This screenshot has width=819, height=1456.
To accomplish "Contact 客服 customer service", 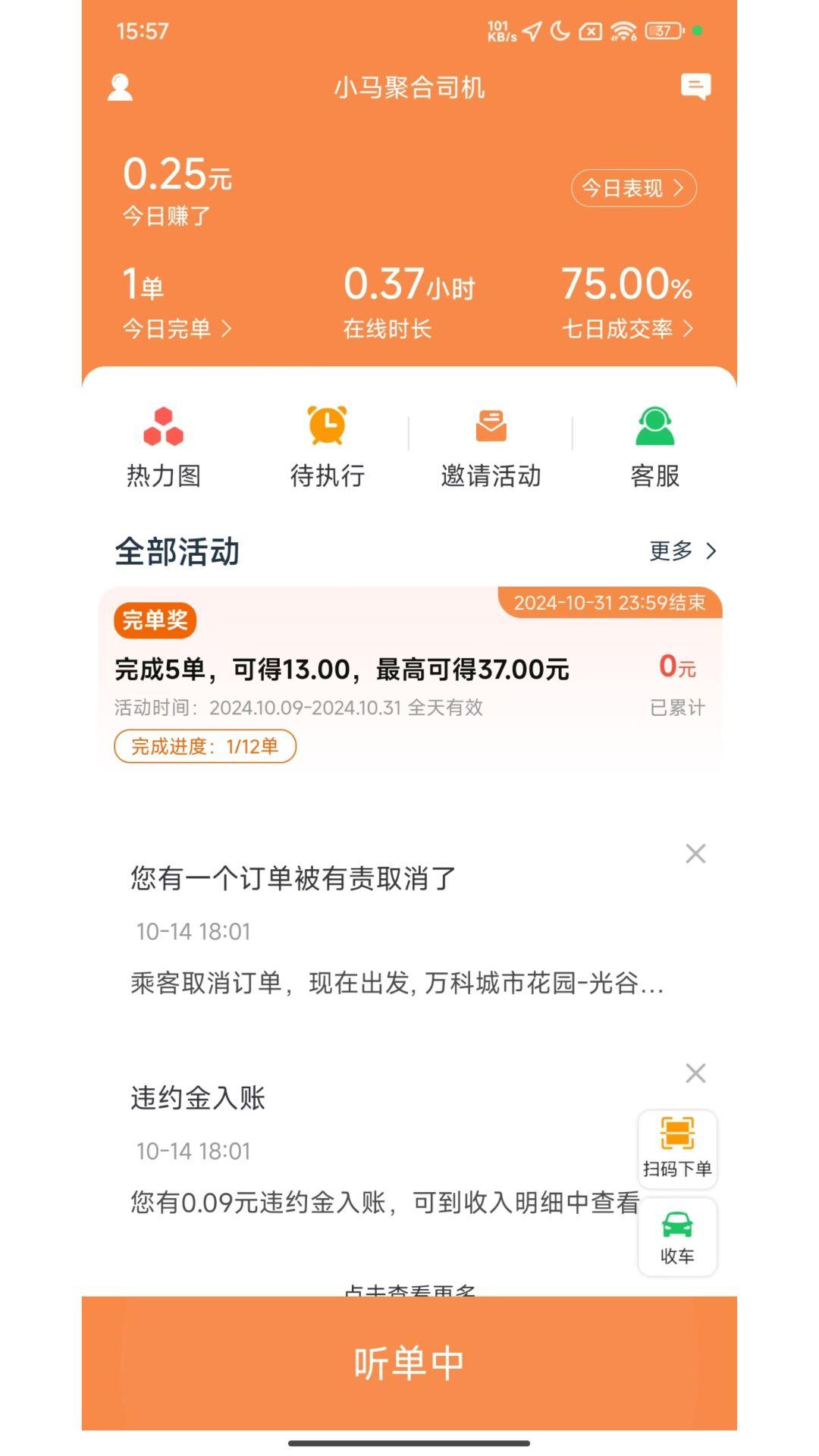I will 655,447.
